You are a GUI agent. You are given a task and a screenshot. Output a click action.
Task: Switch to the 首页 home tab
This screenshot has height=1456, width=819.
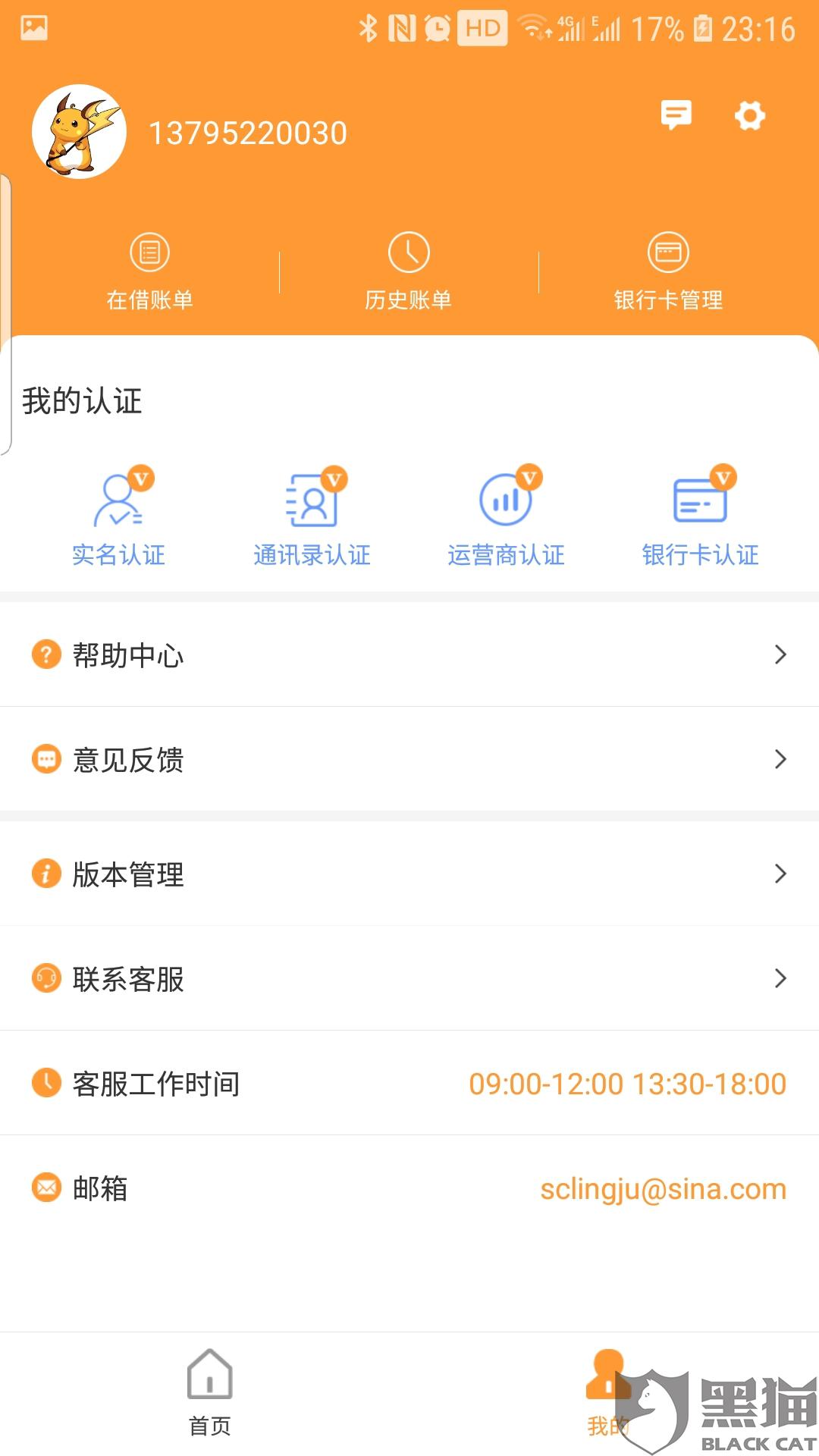click(210, 1392)
